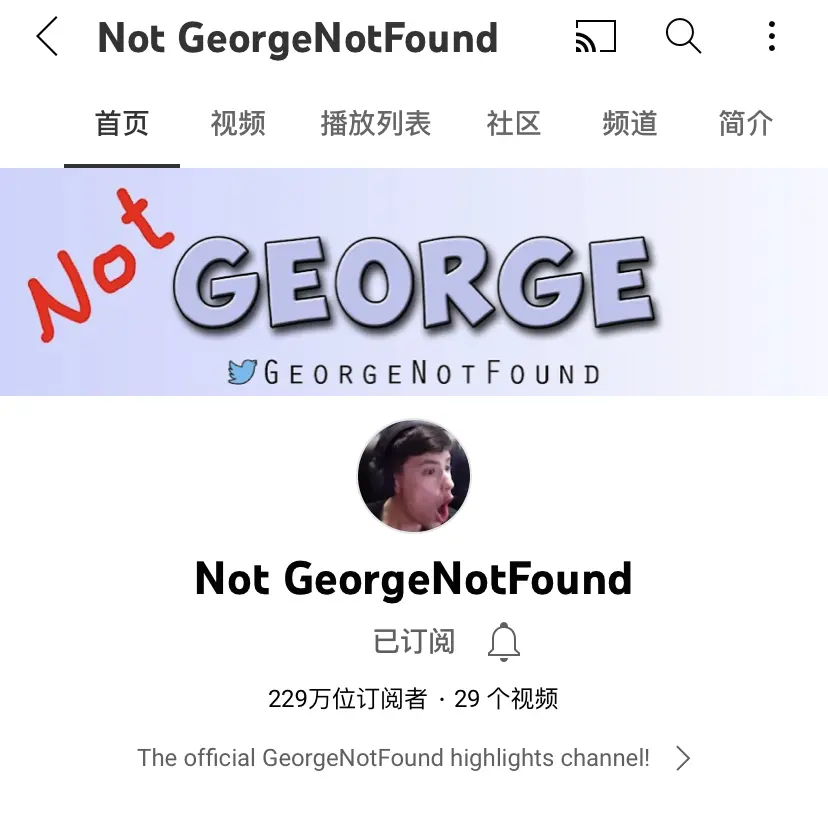This screenshot has width=828, height=822.
Task: Open the overflow menu
Action: pyautogui.click(x=771, y=37)
